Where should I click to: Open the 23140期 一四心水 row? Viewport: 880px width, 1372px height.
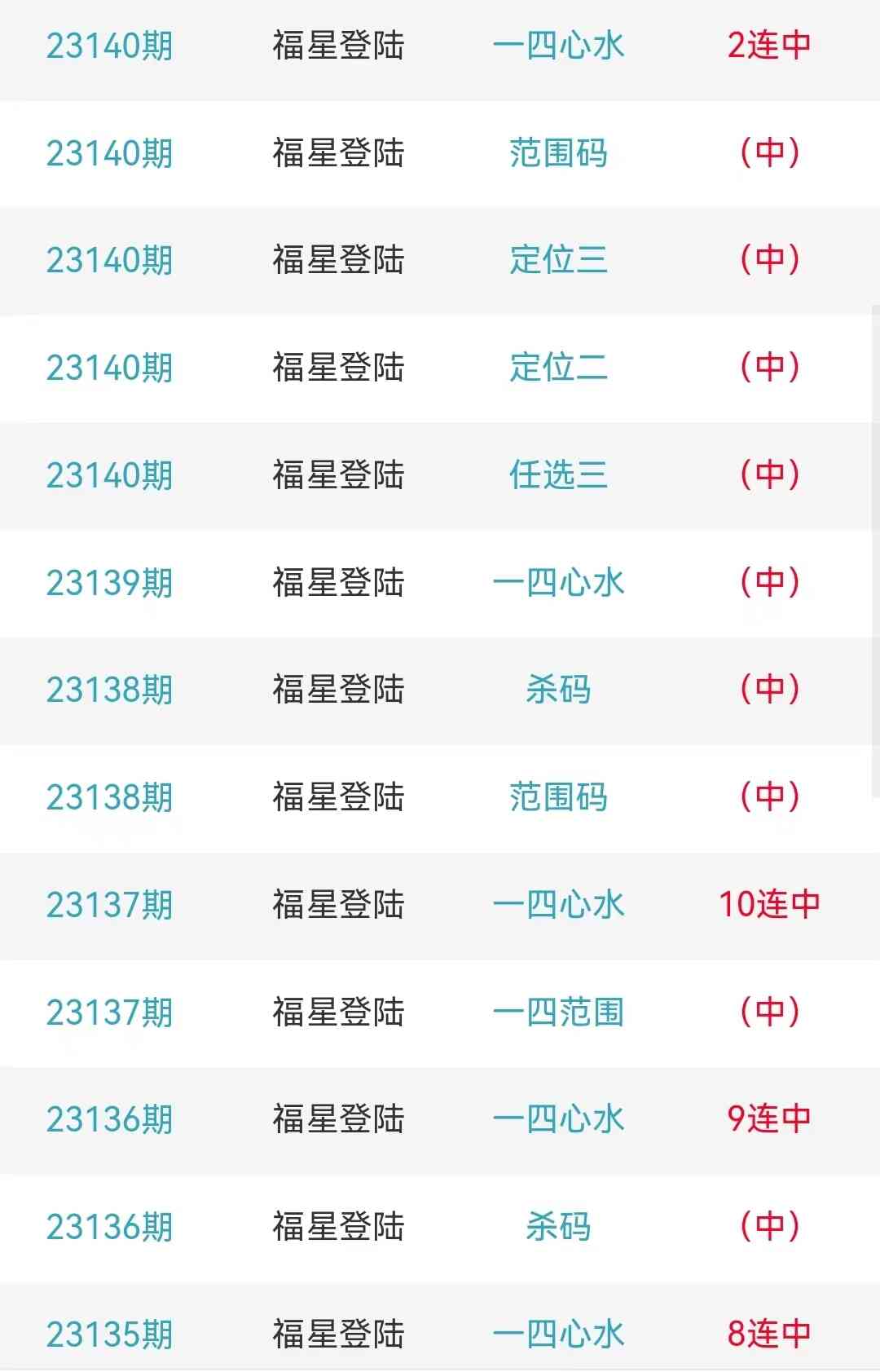tap(558, 46)
